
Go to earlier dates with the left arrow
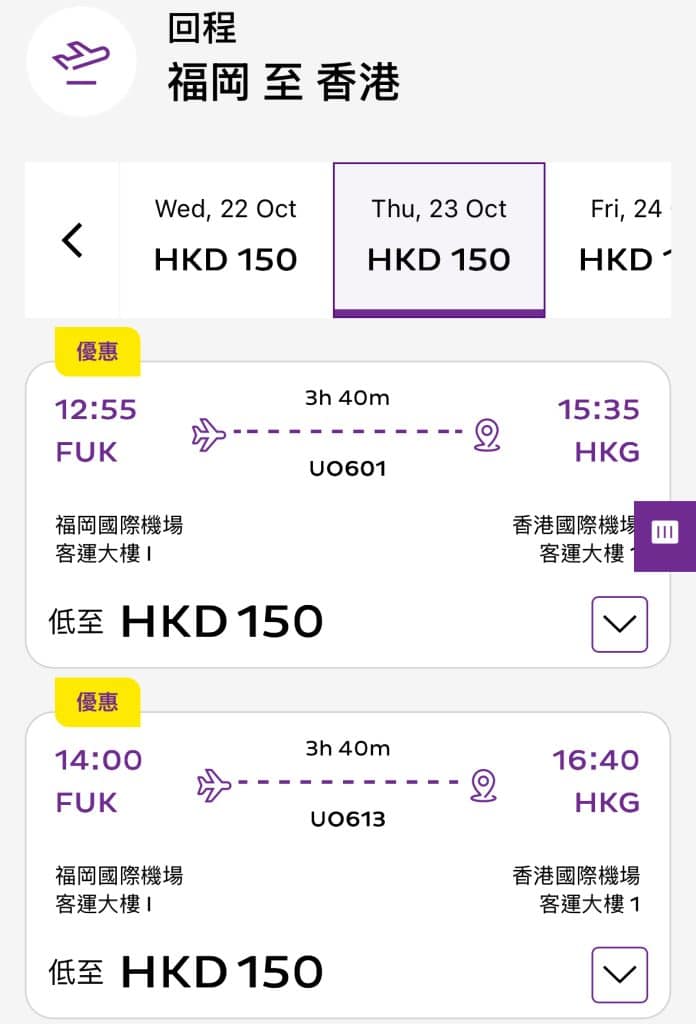click(x=72, y=240)
